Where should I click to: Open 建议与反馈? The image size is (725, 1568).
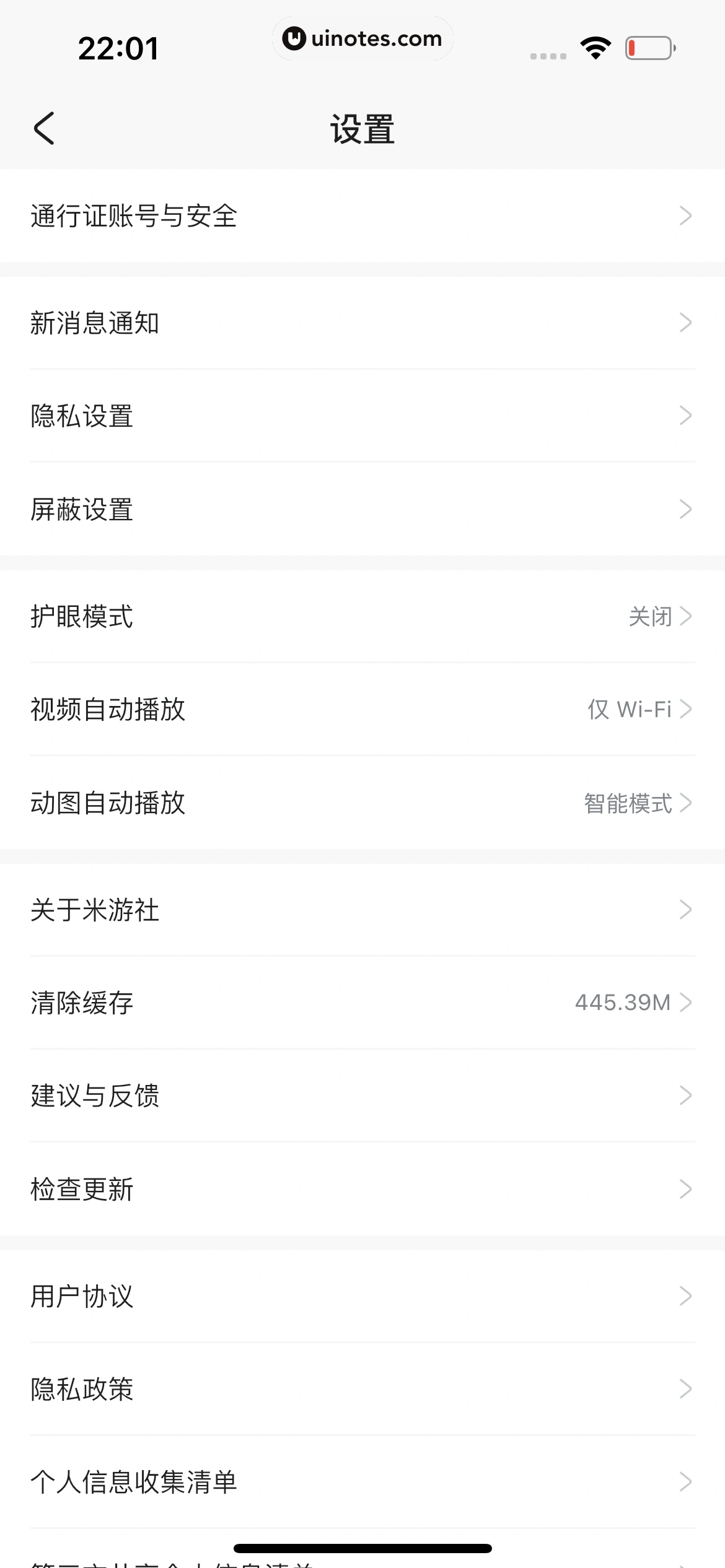point(362,1096)
